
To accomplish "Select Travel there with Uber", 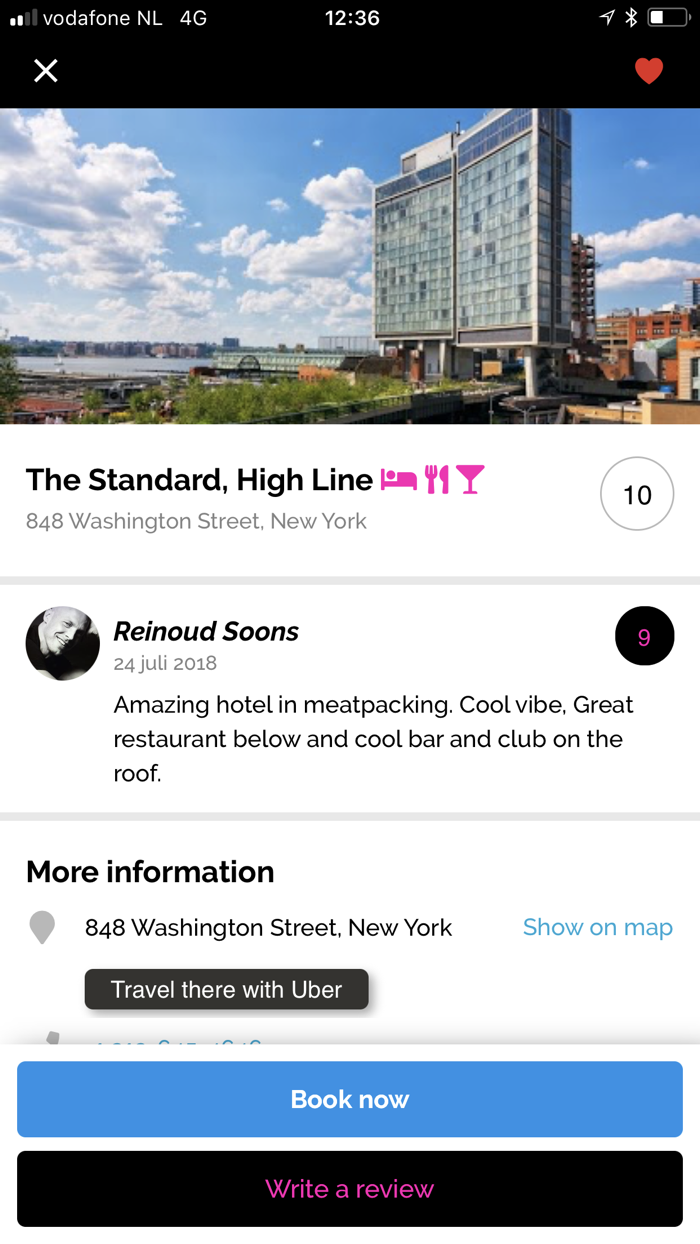I will (226, 989).
